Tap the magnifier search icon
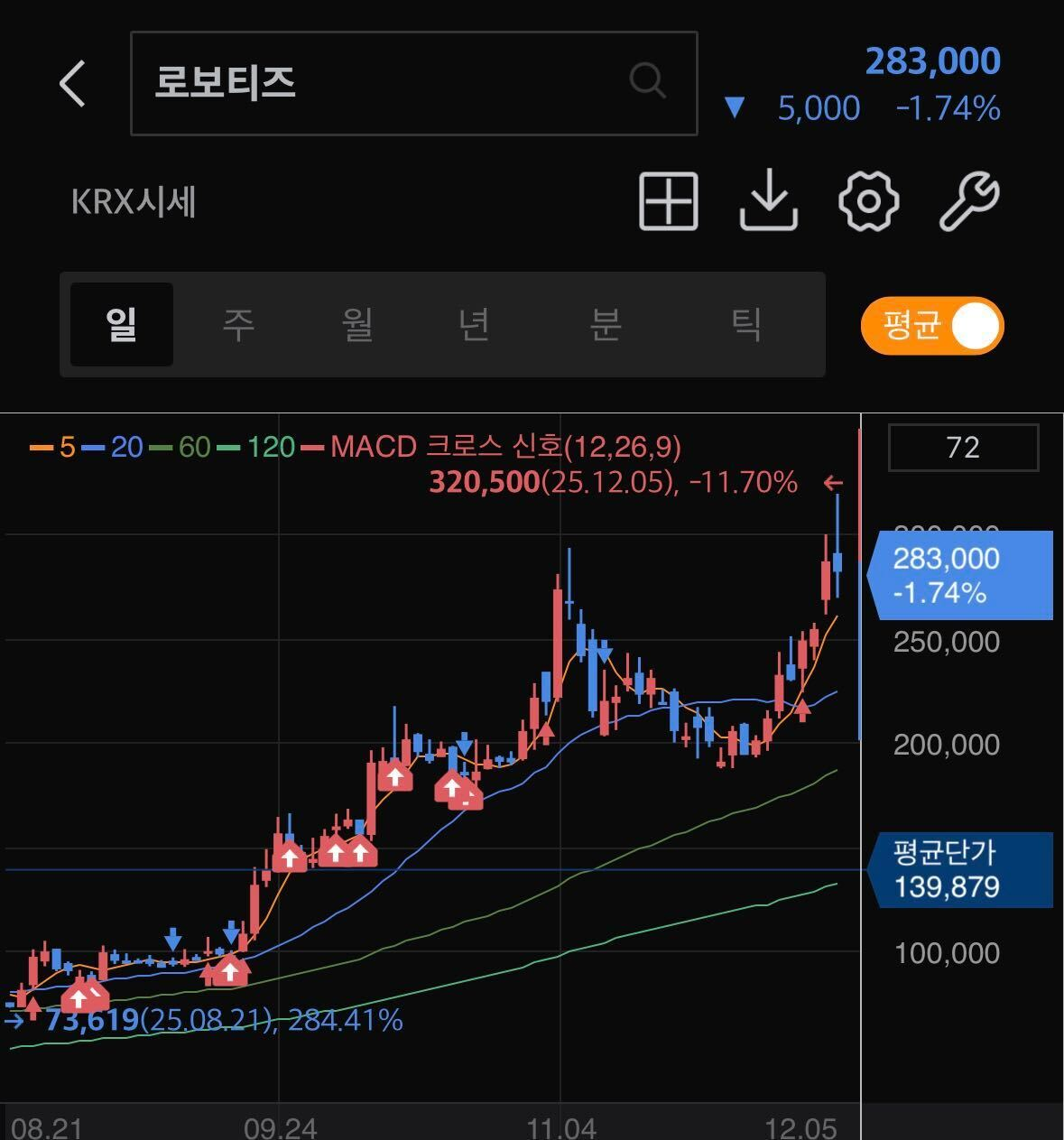Screen dimensions: 1064x1140 [647, 80]
